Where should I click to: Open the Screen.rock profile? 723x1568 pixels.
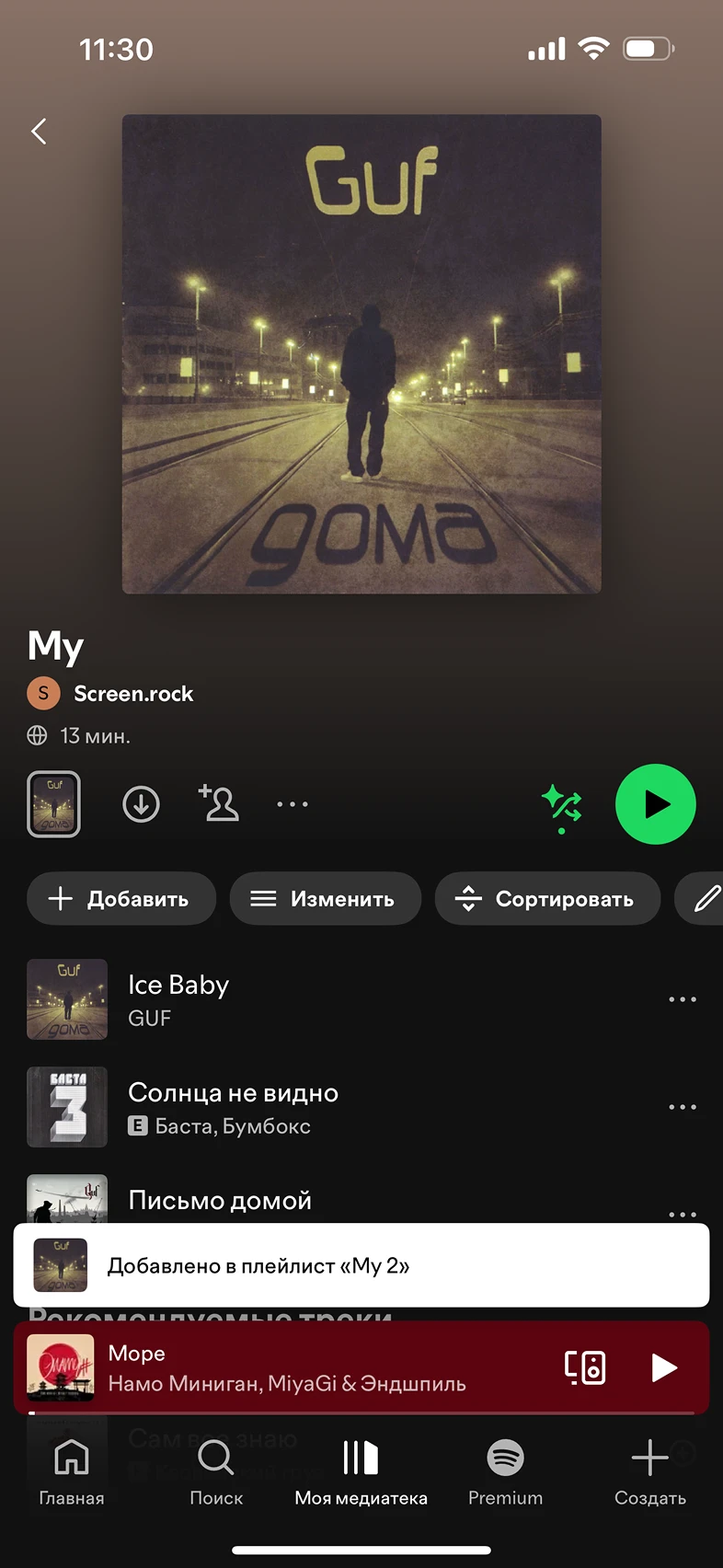(132, 694)
